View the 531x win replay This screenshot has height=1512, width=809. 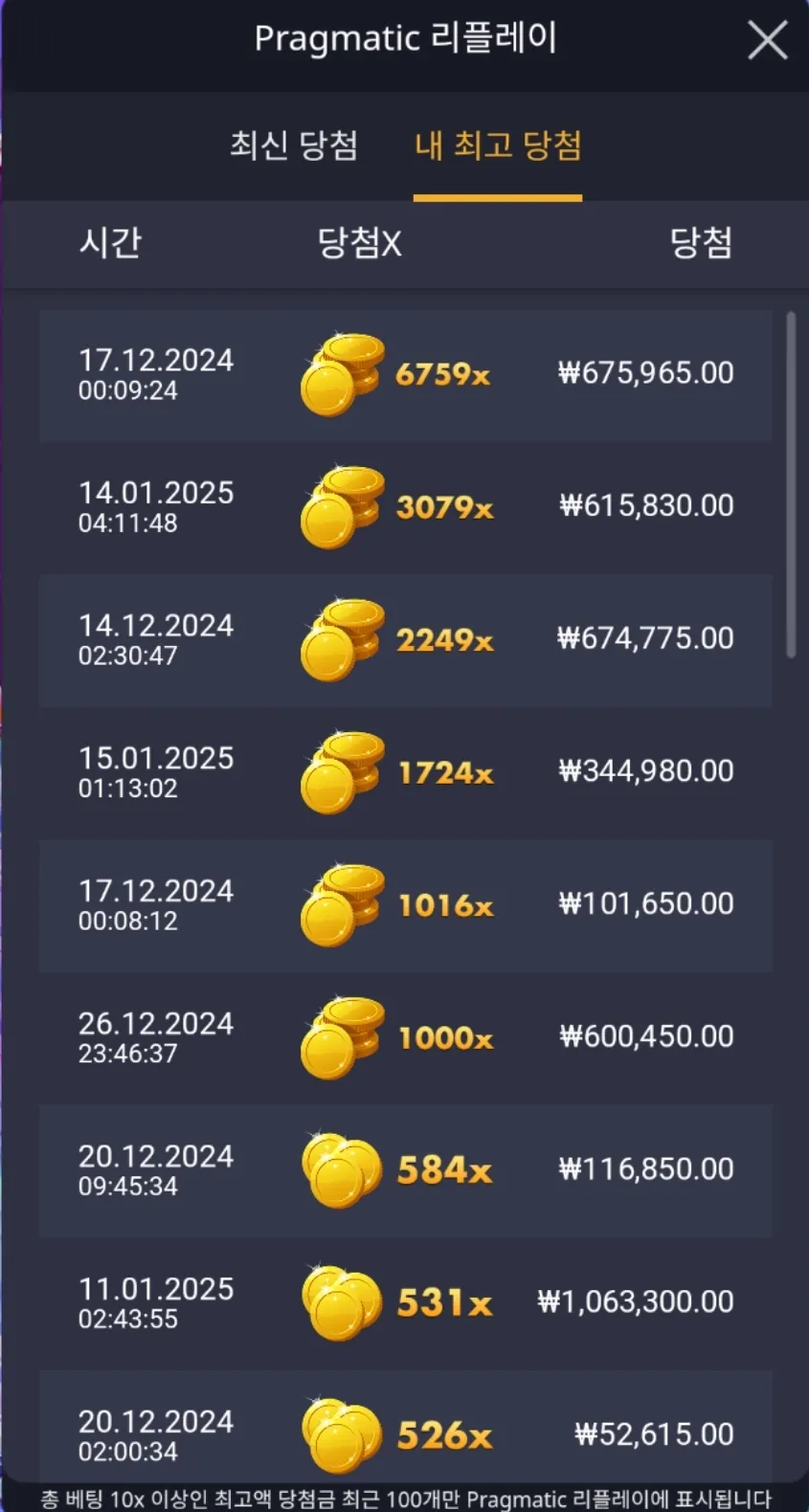pyautogui.click(x=406, y=1304)
